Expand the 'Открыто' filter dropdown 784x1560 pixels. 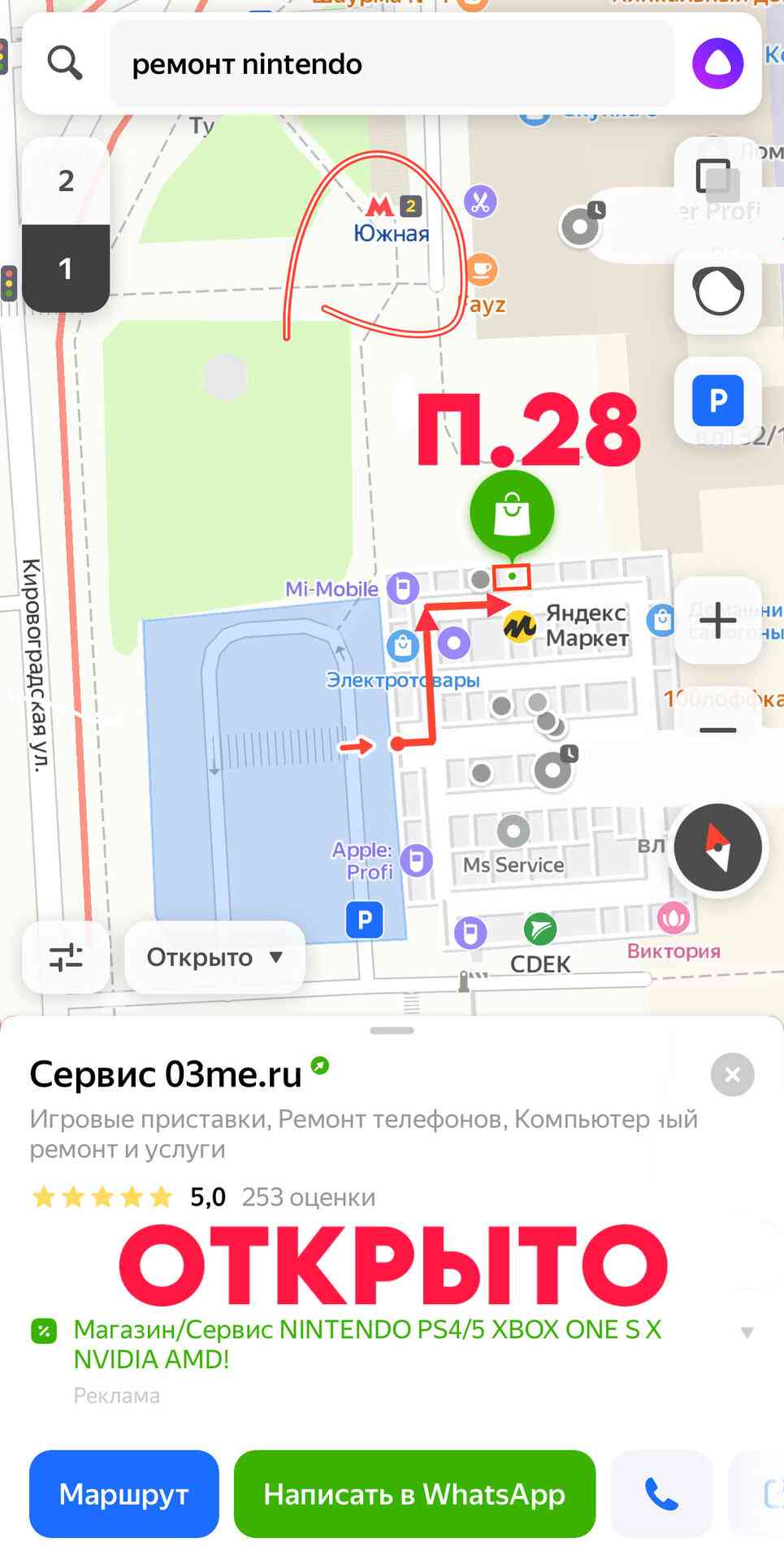[x=214, y=957]
